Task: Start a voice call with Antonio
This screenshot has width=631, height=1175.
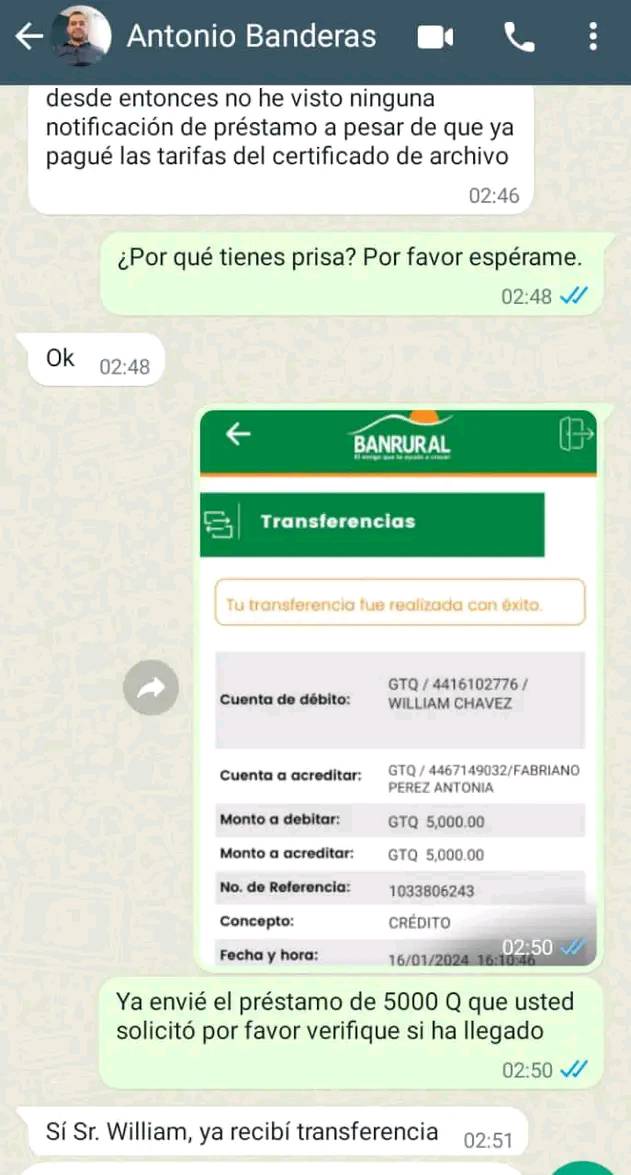Action: (519, 38)
